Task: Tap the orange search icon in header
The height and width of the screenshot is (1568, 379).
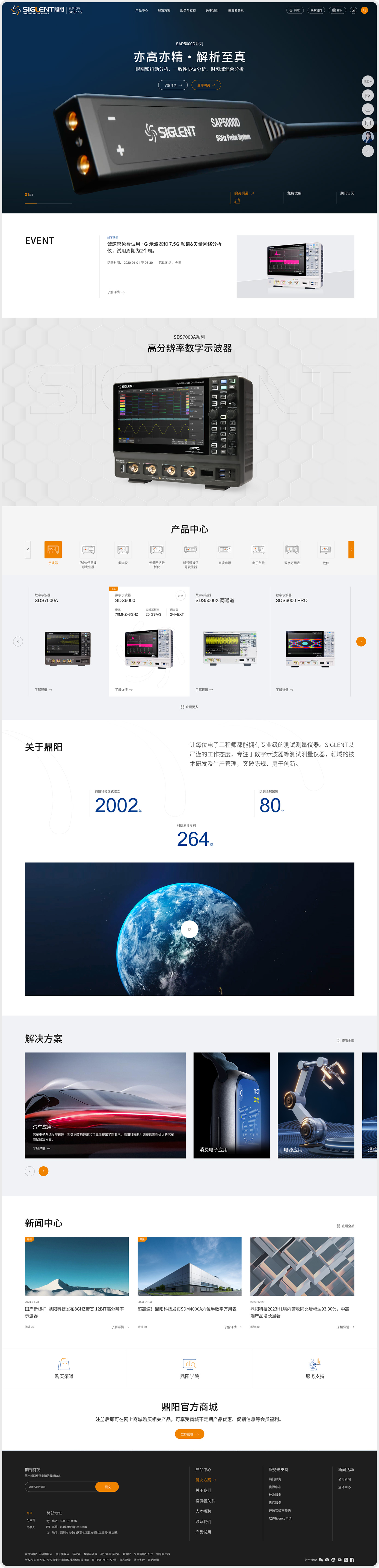Action: (365, 10)
